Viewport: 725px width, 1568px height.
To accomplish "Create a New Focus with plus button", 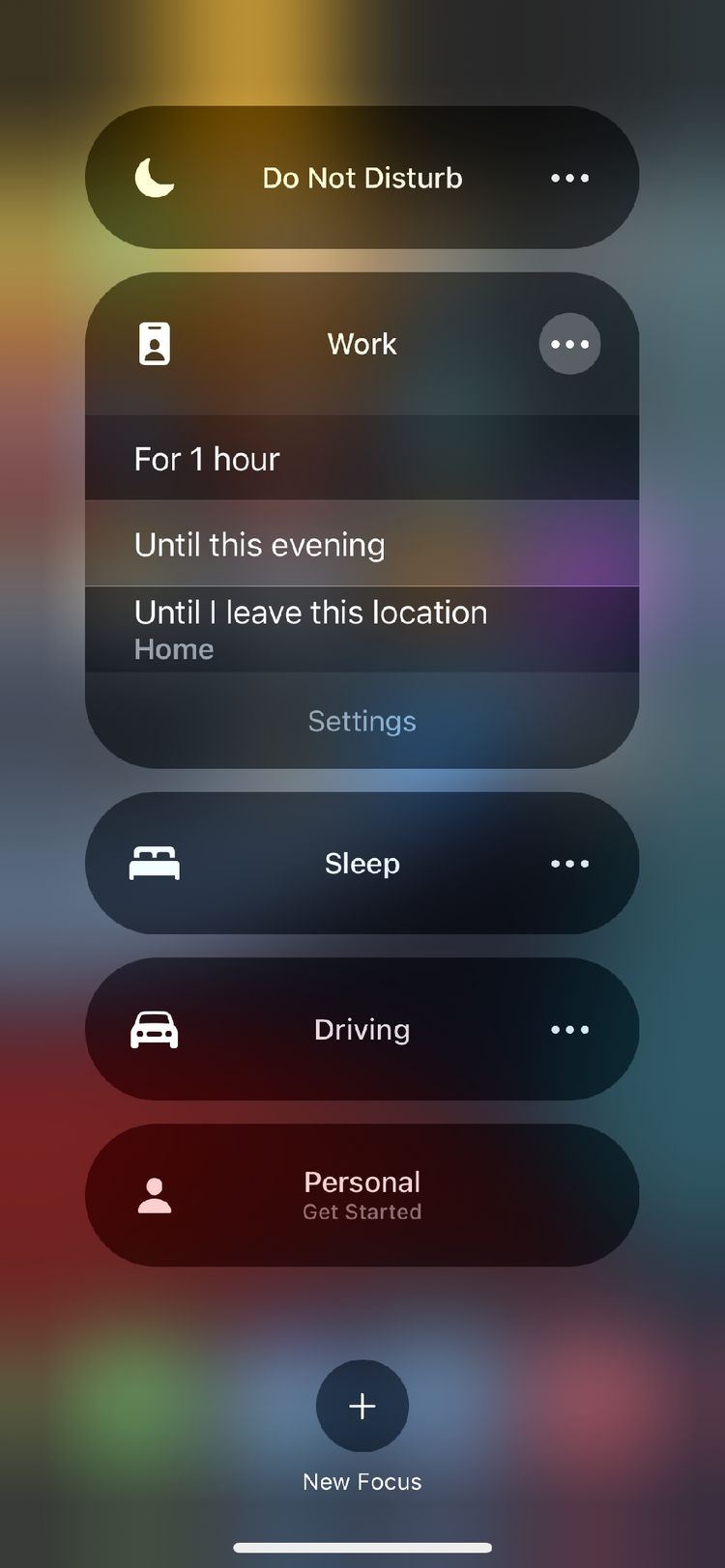I will (362, 1406).
